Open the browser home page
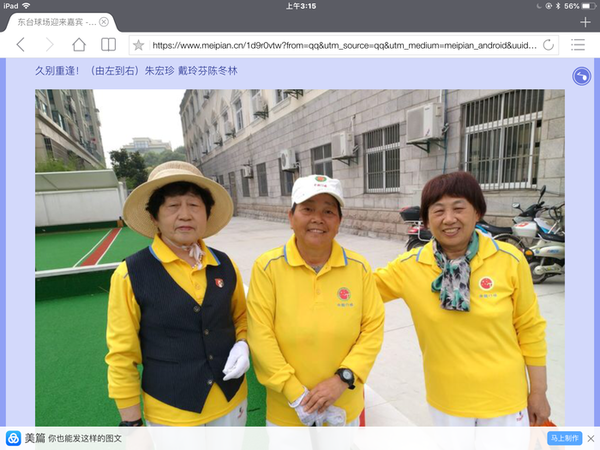This screenshot has height=450, width=600. (x=78, y=44)
